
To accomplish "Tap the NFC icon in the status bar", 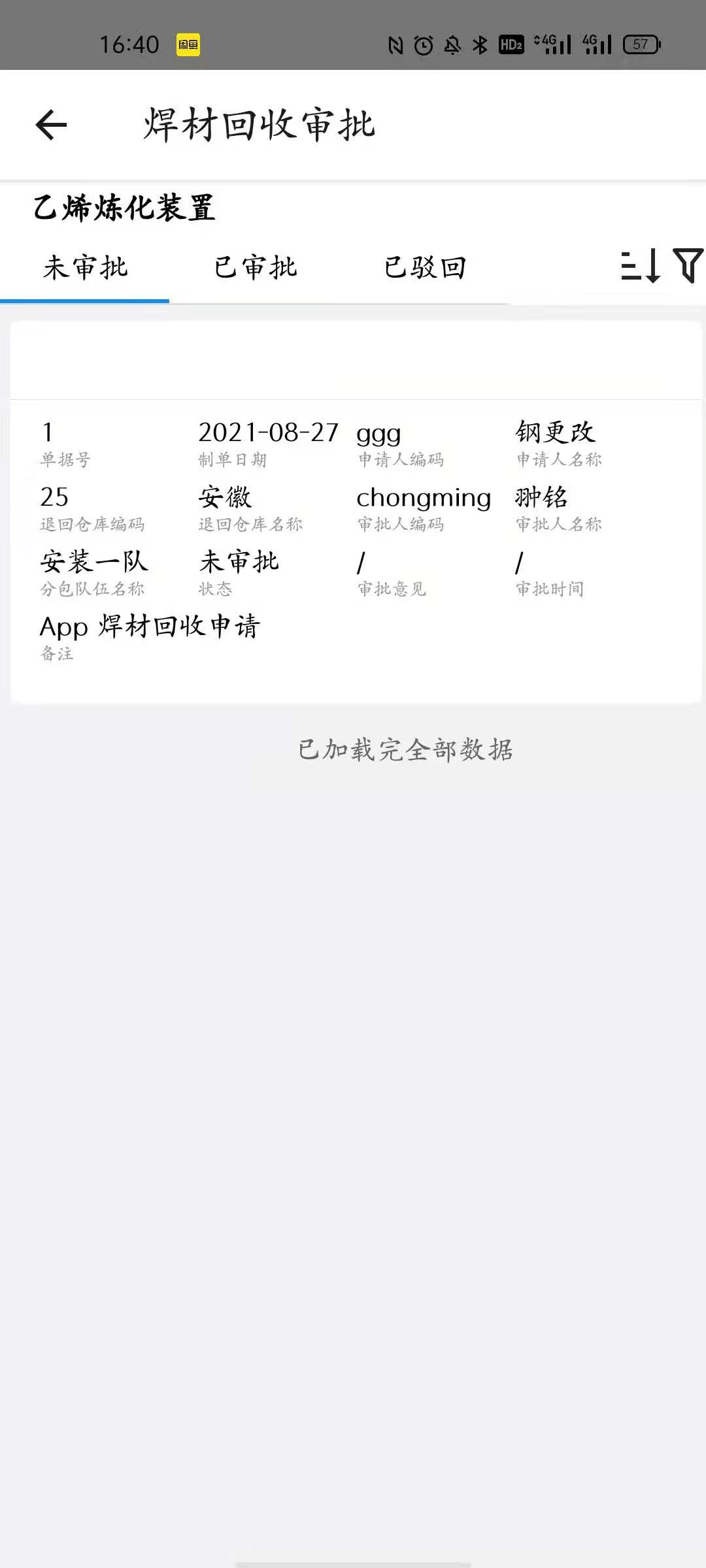I will pyautogui.click(x=395, y=44).
